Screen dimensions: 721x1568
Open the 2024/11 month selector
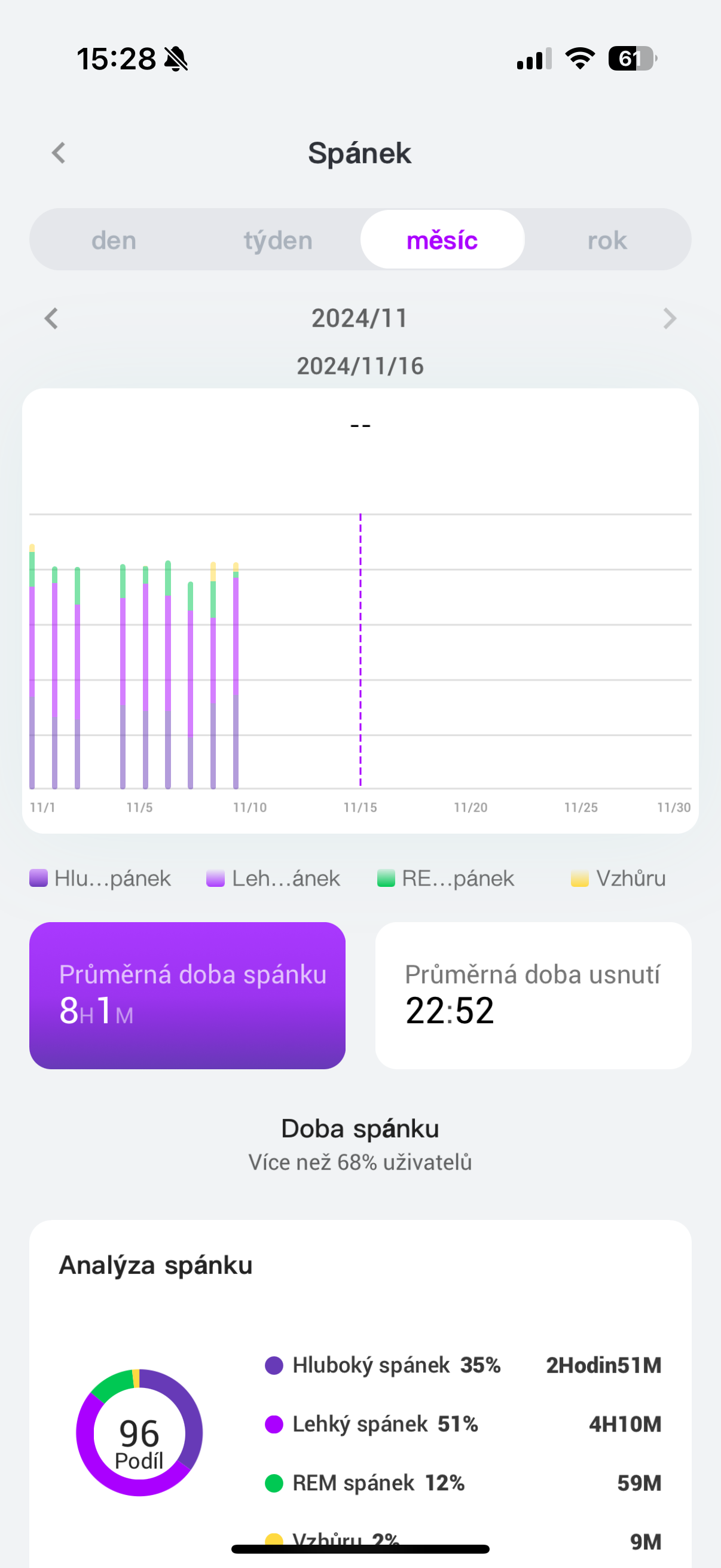pyautogui.click(x=360, y=318)
